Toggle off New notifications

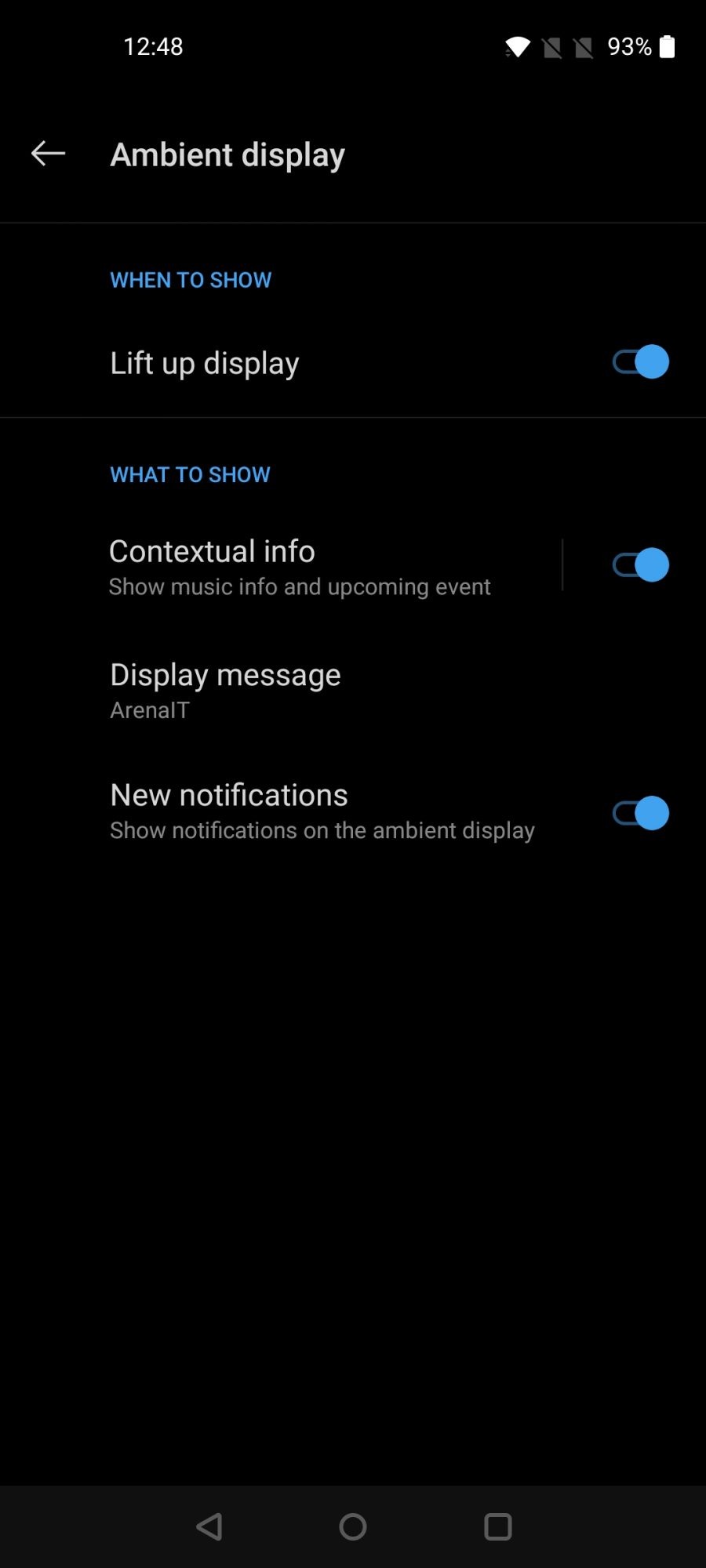640,813
